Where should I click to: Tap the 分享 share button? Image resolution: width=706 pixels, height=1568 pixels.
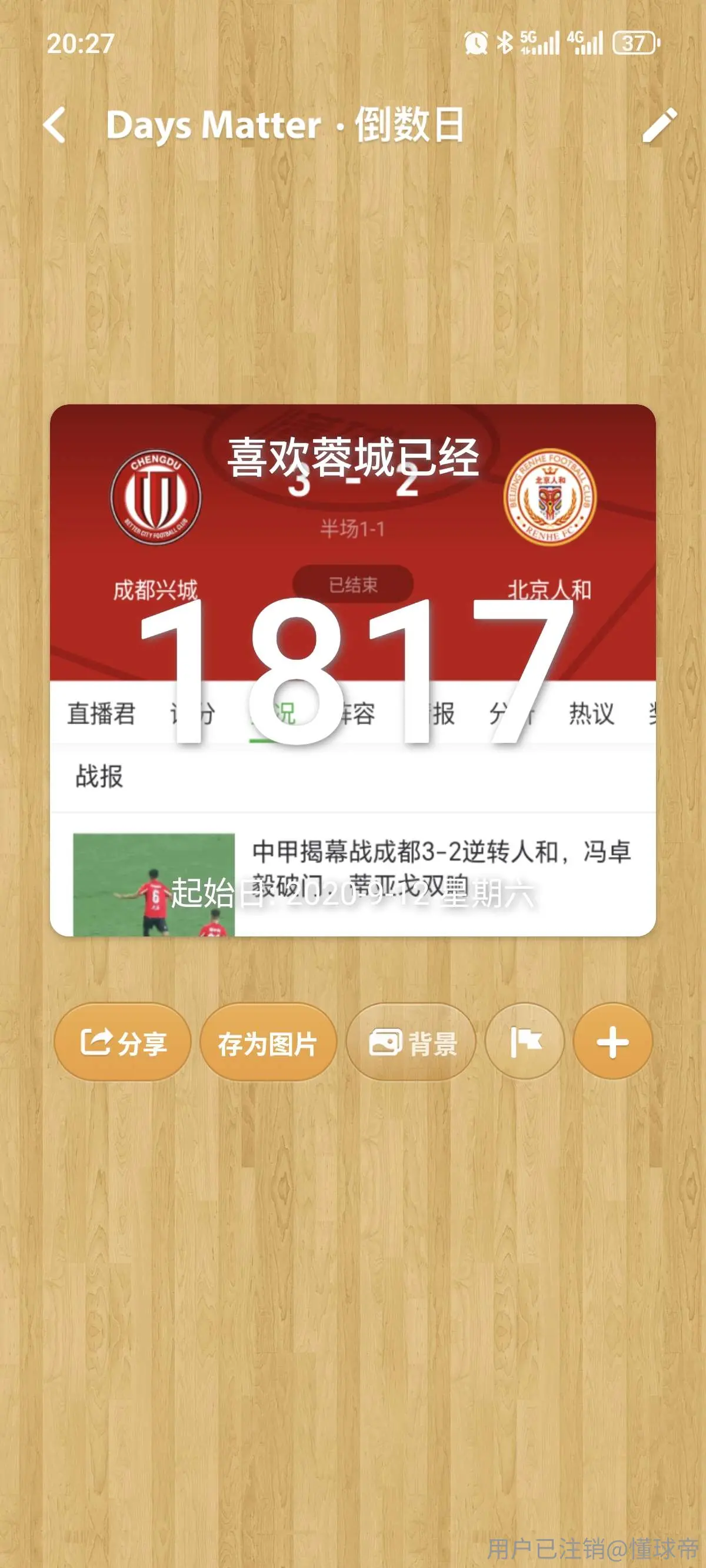122,1042
